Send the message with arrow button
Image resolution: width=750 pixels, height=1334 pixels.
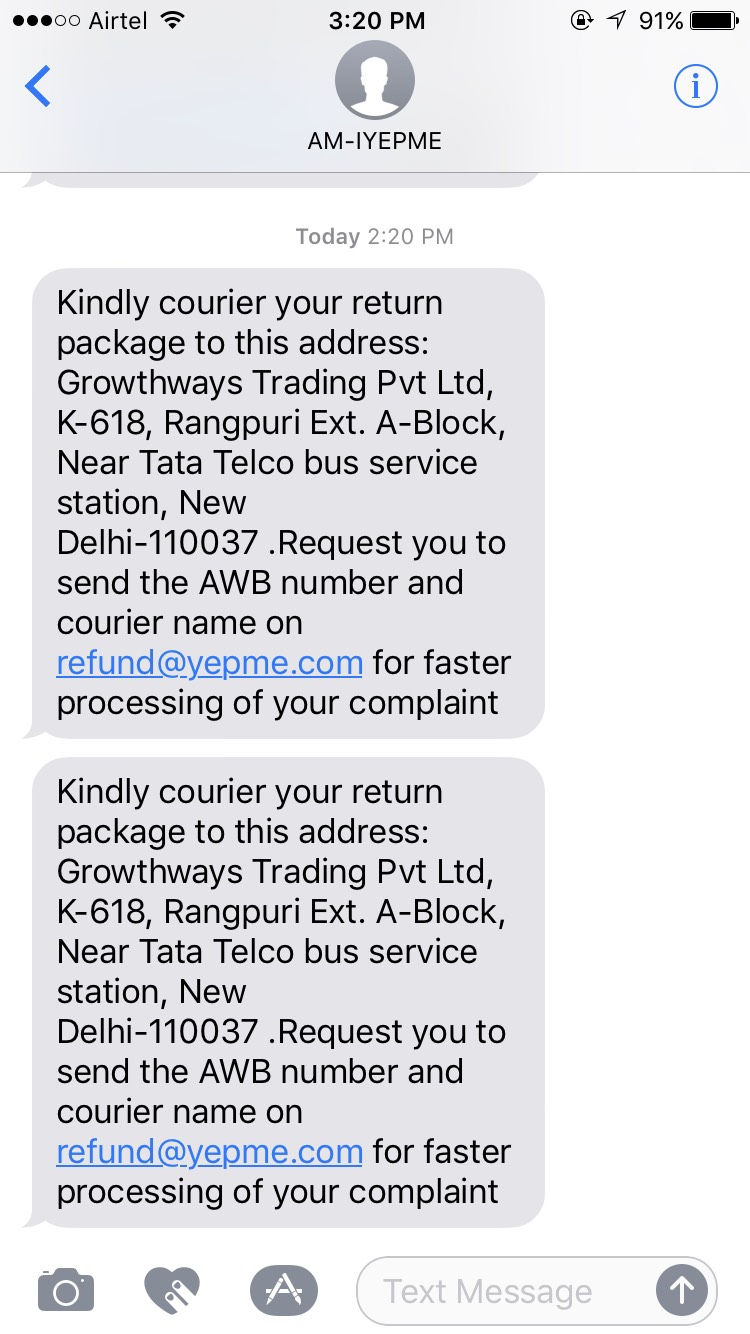coord(682,1291)
